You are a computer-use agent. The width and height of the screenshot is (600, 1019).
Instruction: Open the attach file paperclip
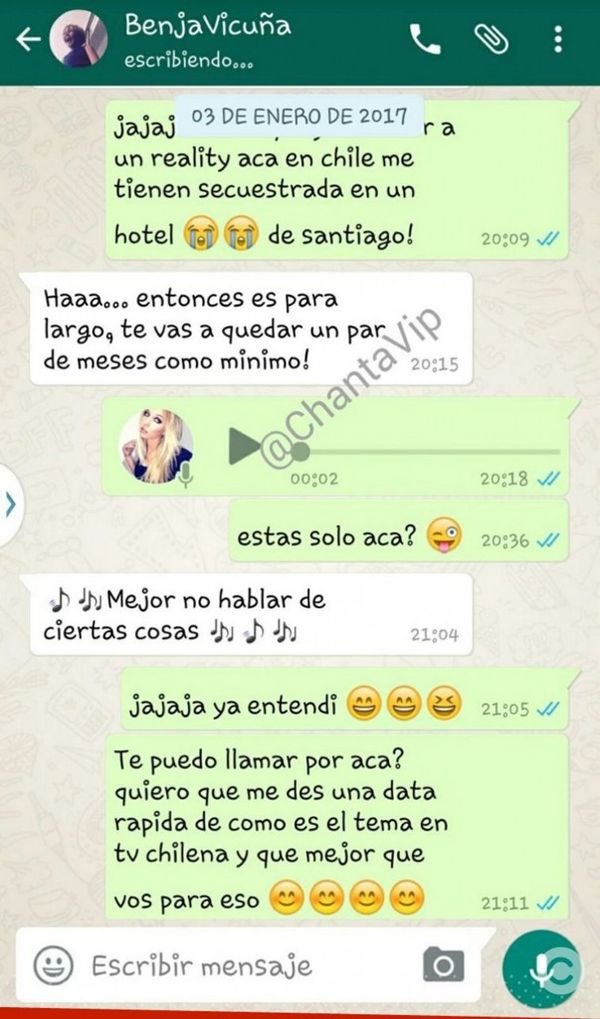click(x=491, y=40)
